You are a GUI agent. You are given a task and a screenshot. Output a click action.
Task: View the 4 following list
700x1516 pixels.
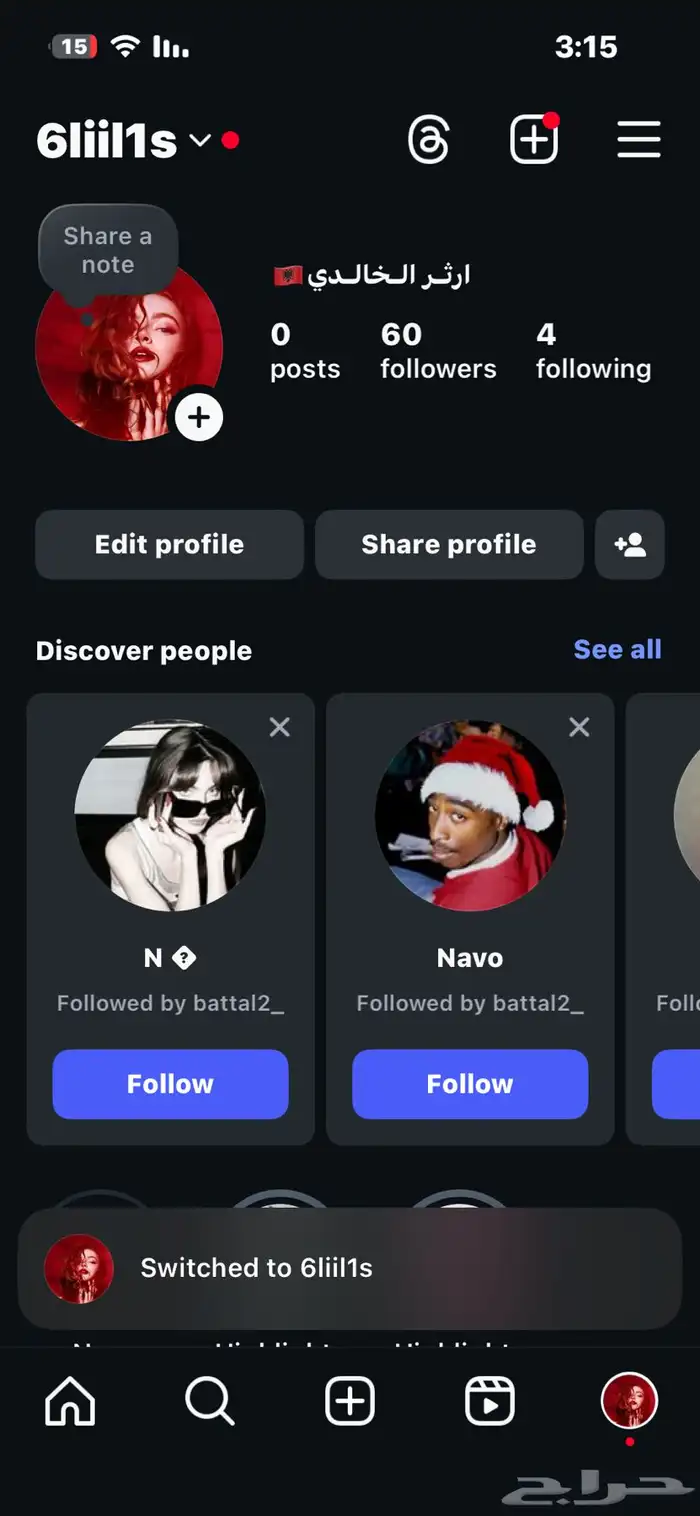592,351
